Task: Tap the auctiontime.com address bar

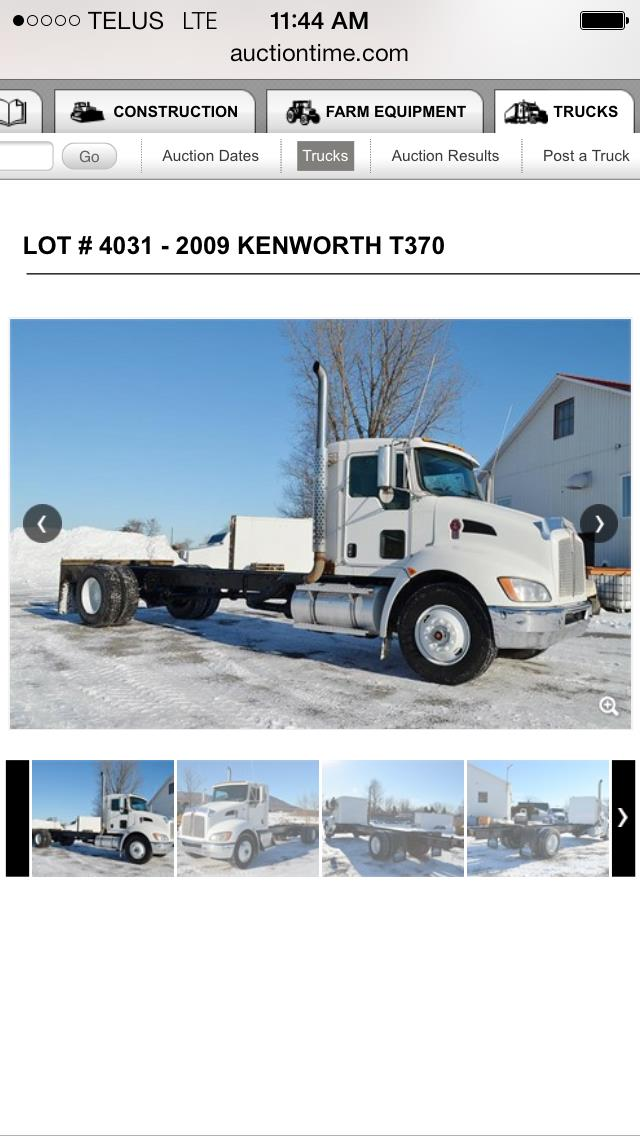Action: 319,53
